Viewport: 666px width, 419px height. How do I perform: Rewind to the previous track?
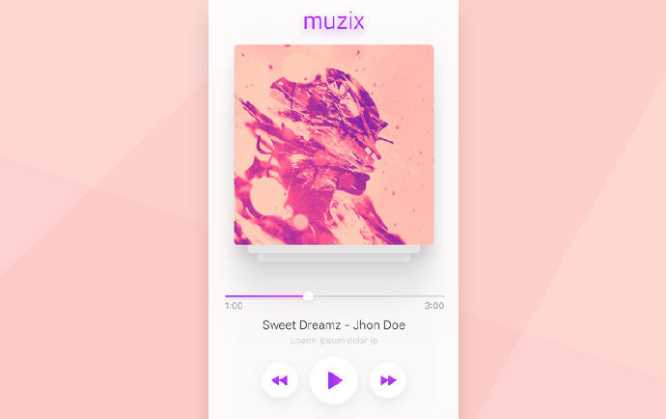tap(280, 381)
